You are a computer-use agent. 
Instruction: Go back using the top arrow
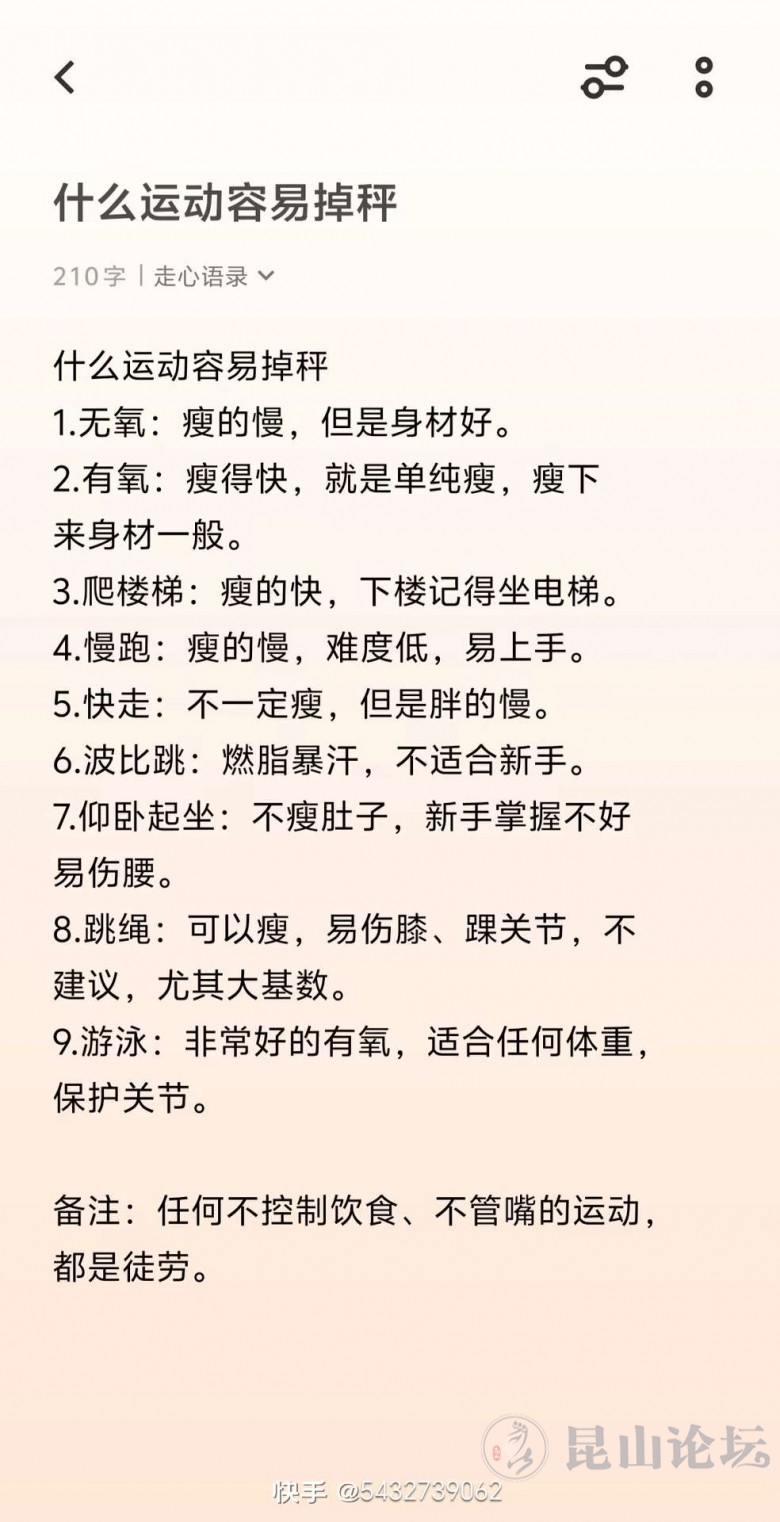pyautogui.click(x=65, y=77)
